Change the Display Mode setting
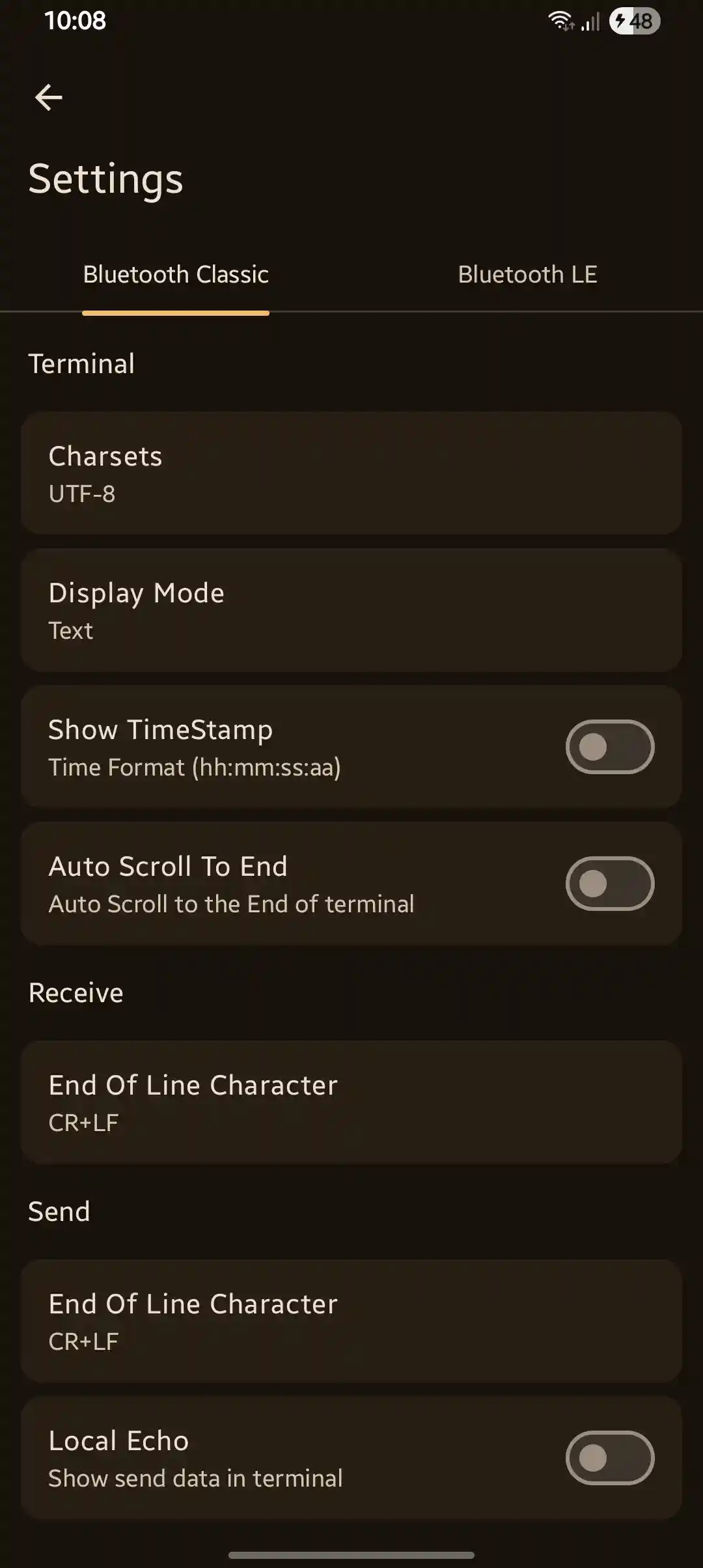The width and height of the screenshot is (703, 1568). [351, 610]
